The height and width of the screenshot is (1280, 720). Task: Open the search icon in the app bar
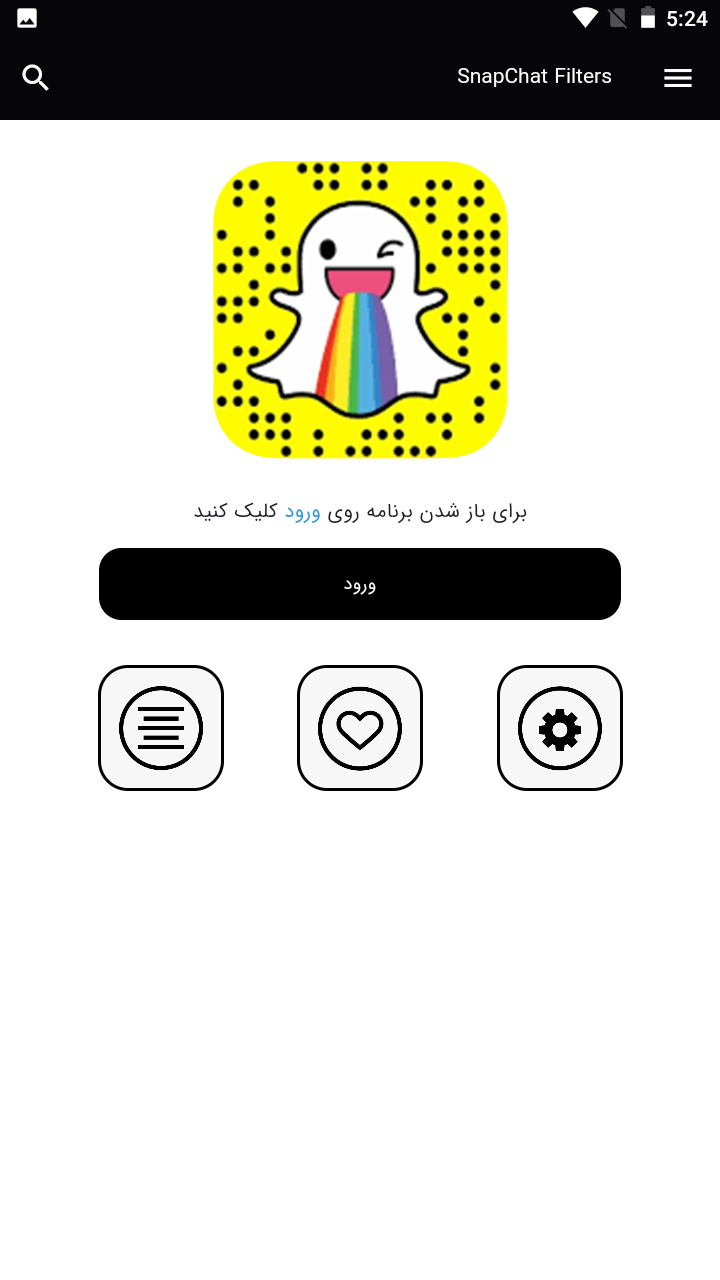point(36,77)
